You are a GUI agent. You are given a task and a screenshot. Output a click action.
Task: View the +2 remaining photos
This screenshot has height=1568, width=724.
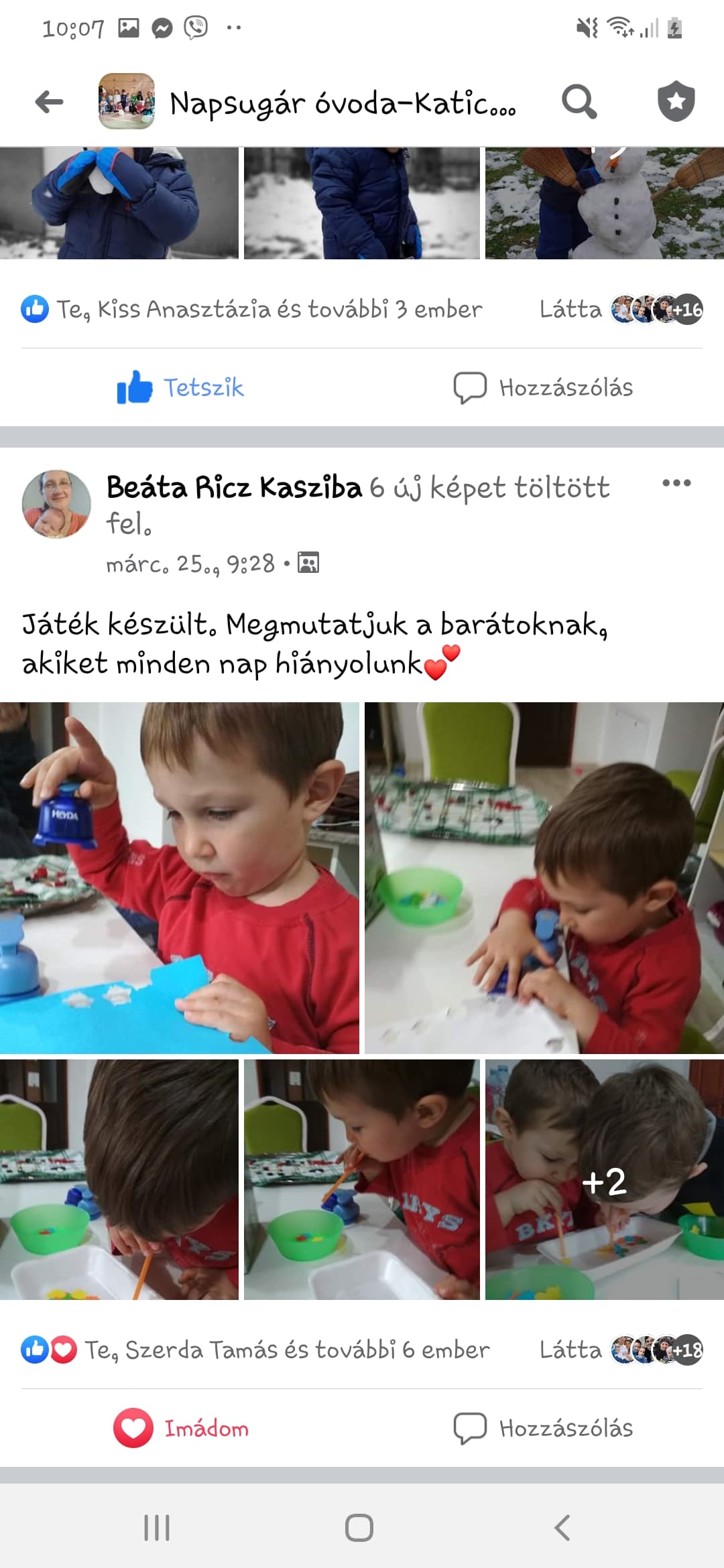[604, 1180]
